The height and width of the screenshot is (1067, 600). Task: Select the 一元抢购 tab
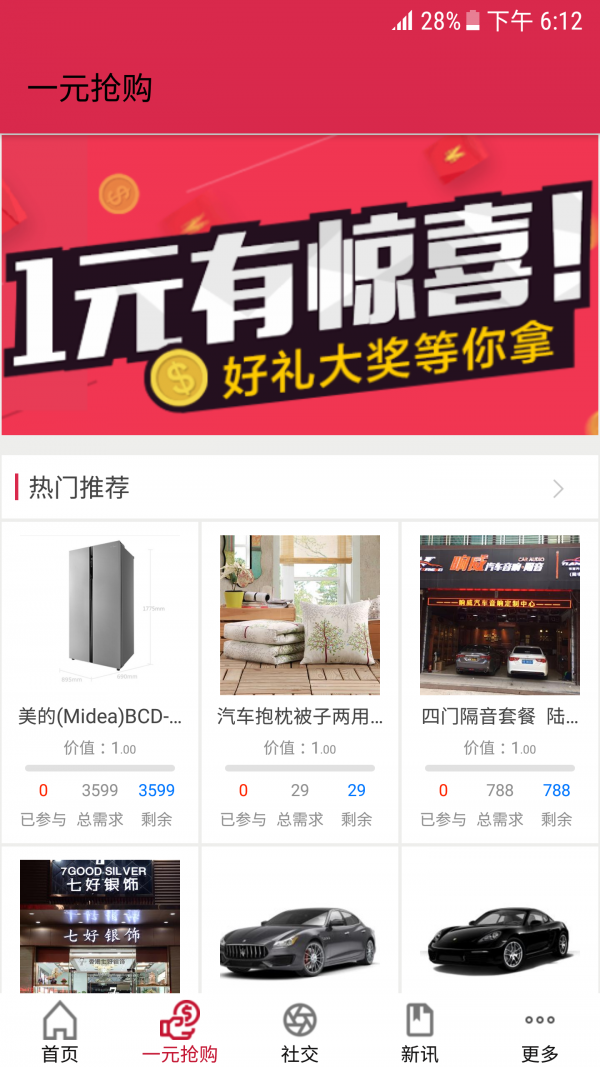click(180, 1032)
